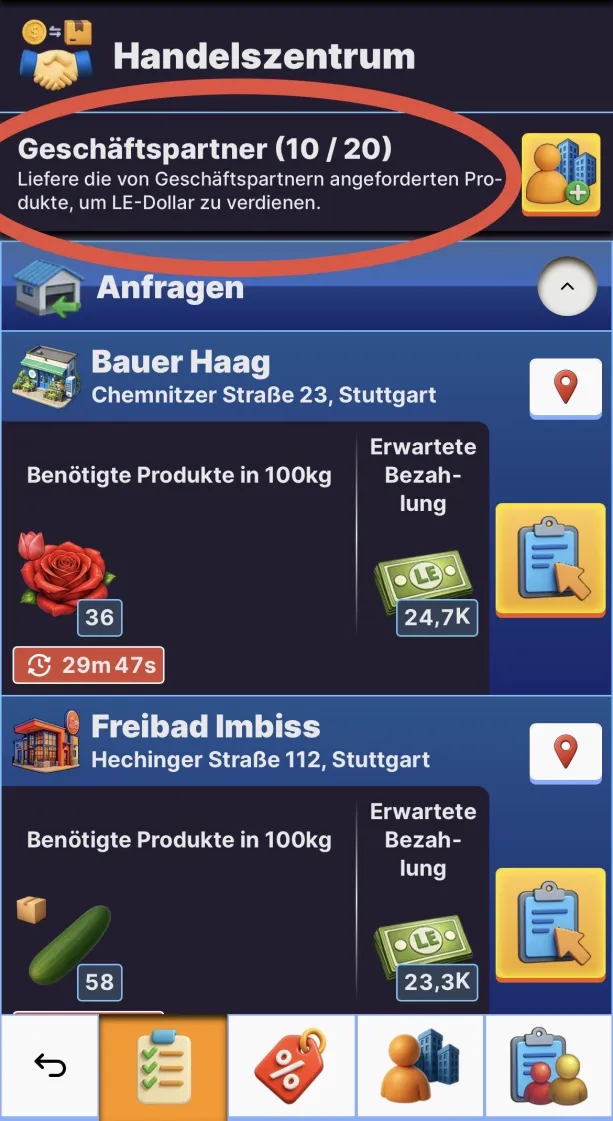Show Freibad Imbiss location on map
Viewport: 613px width, 1121px height.
[566, 750]
